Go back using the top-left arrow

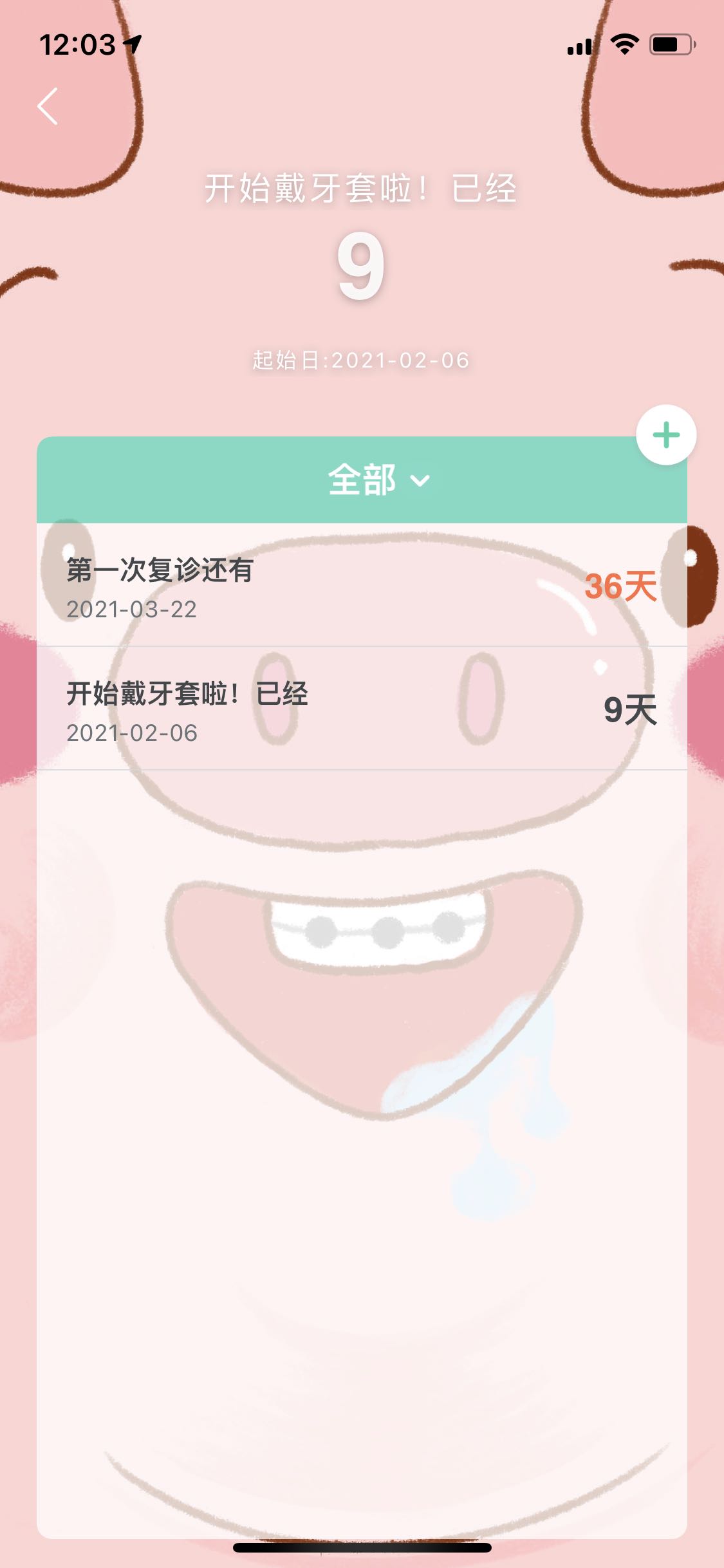click(x=48, y=107)
